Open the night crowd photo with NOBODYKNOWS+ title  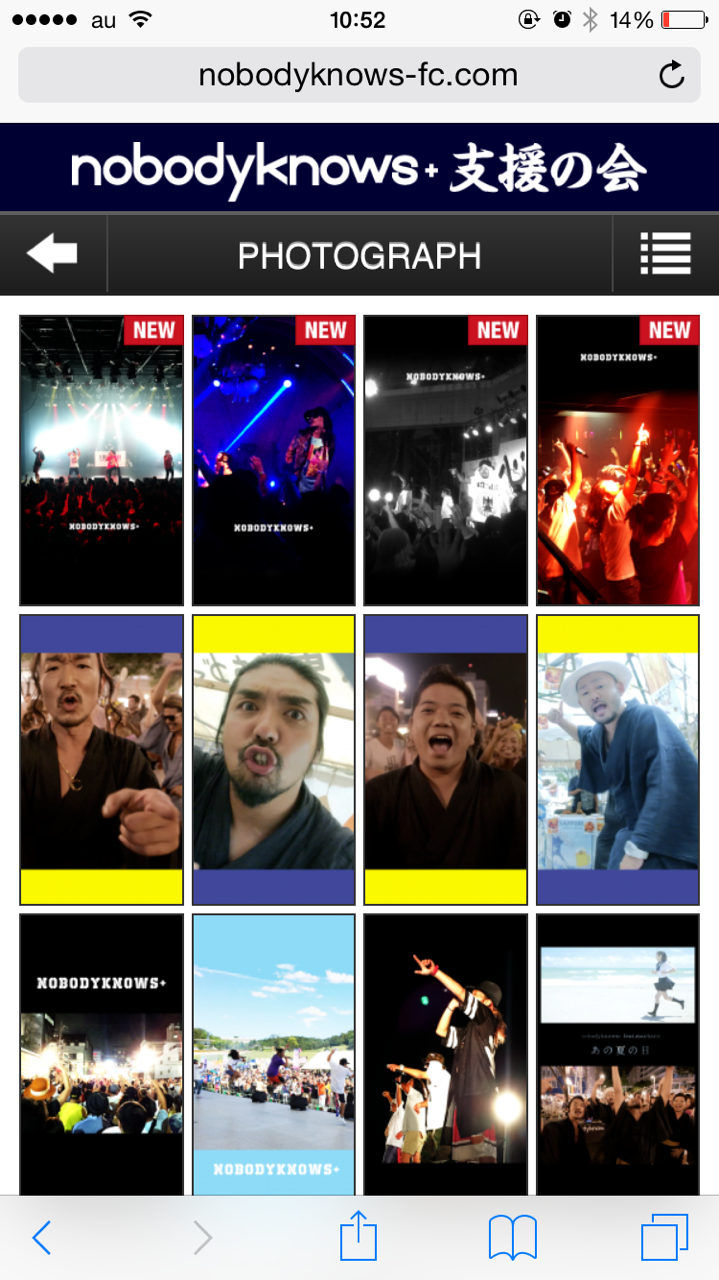(101, 1055)
